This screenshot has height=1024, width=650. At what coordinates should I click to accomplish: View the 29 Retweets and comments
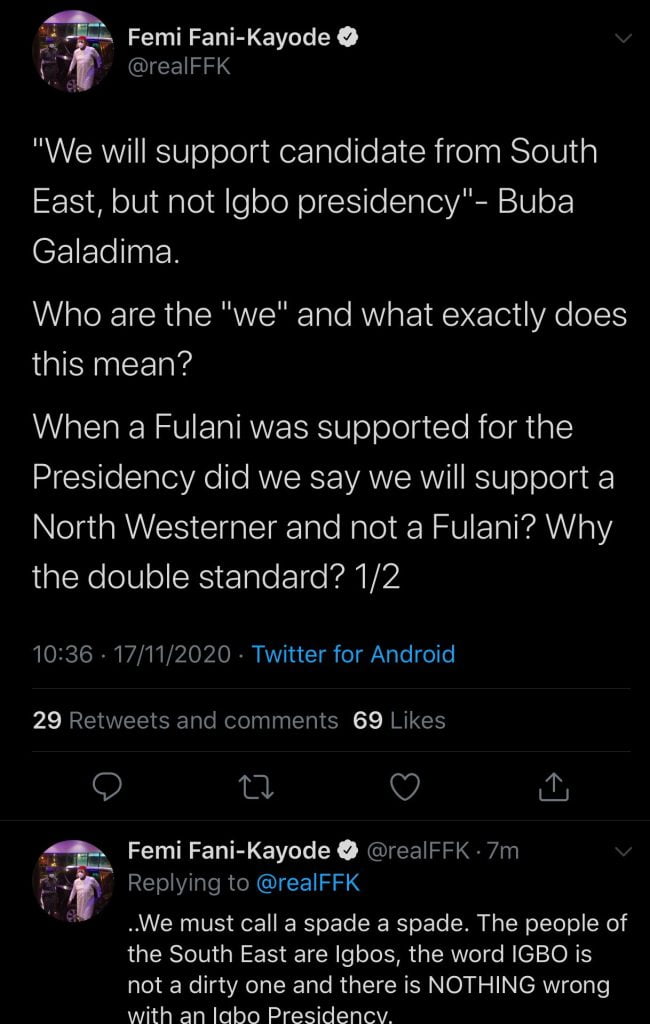(185, 720)
